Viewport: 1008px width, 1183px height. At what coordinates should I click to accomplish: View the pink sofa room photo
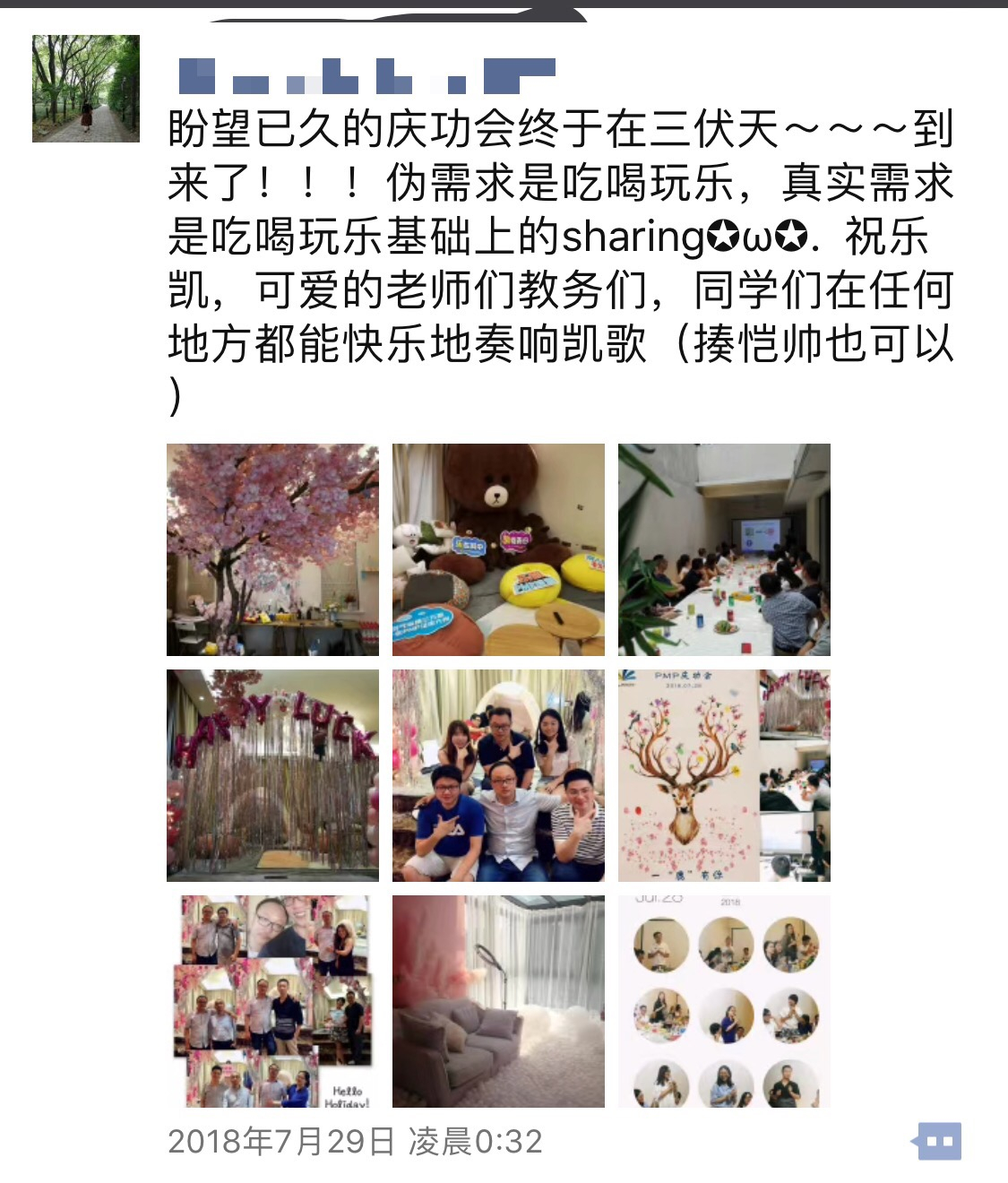point(498,1001)
